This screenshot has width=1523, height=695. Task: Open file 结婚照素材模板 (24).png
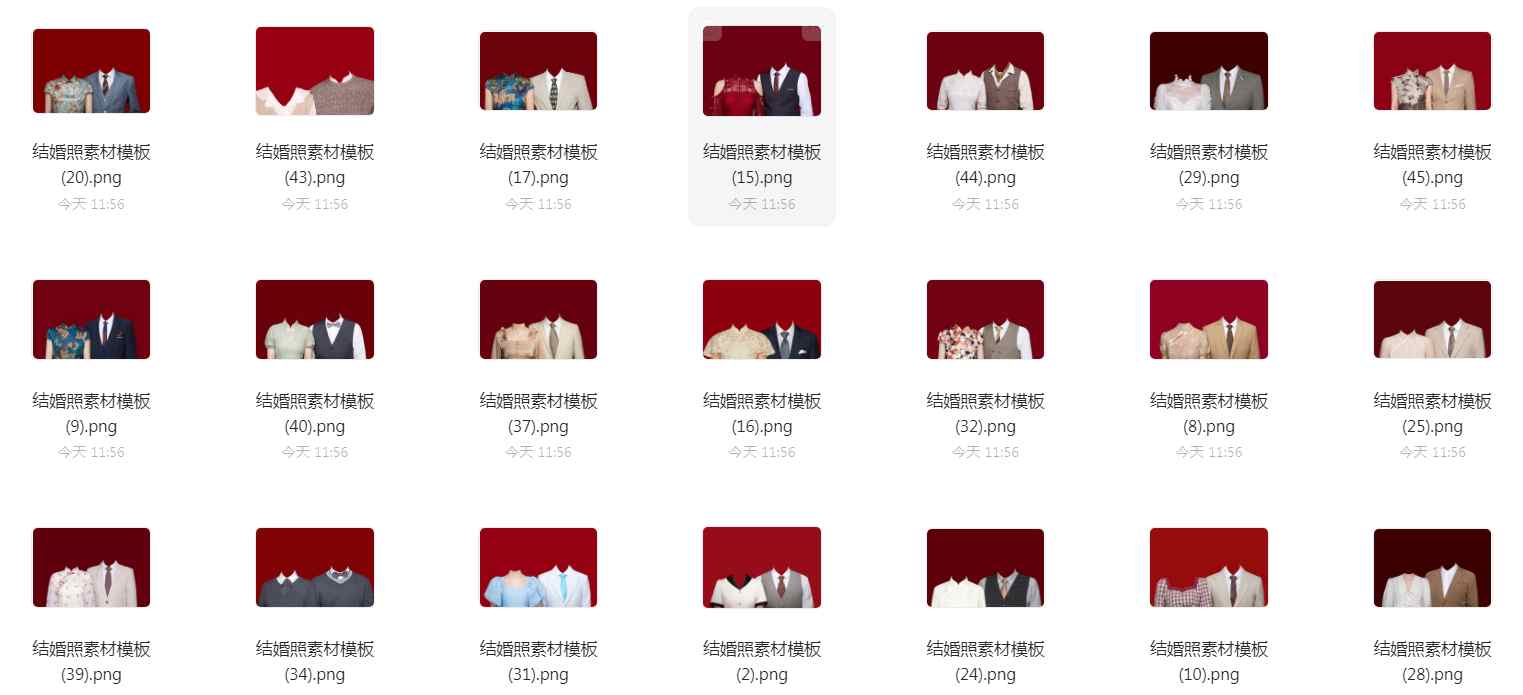(985, 568)
